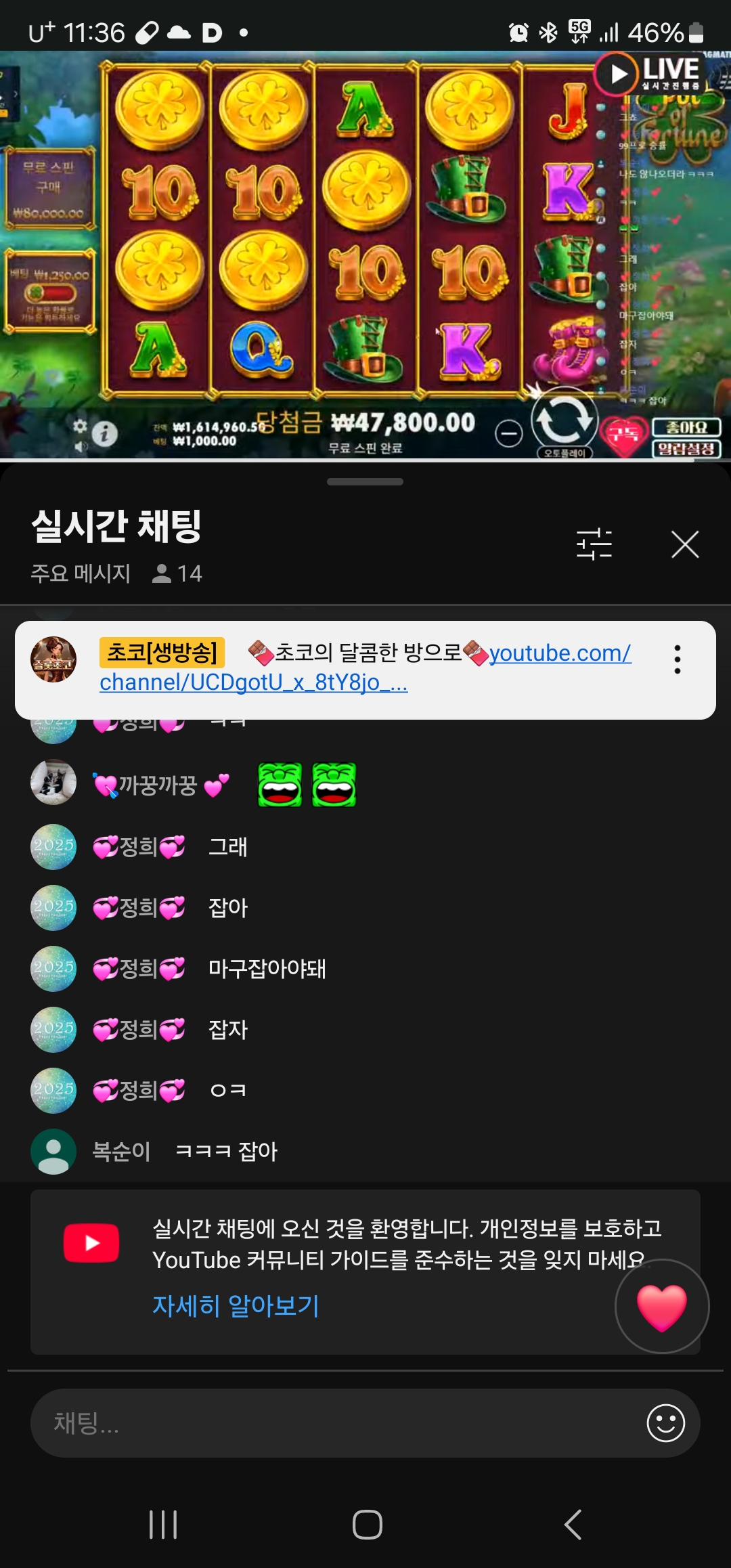Screen dimensions: 731x1568
Task: Tap 자세히 알아보기 link
Action: tap(236, 1305)
